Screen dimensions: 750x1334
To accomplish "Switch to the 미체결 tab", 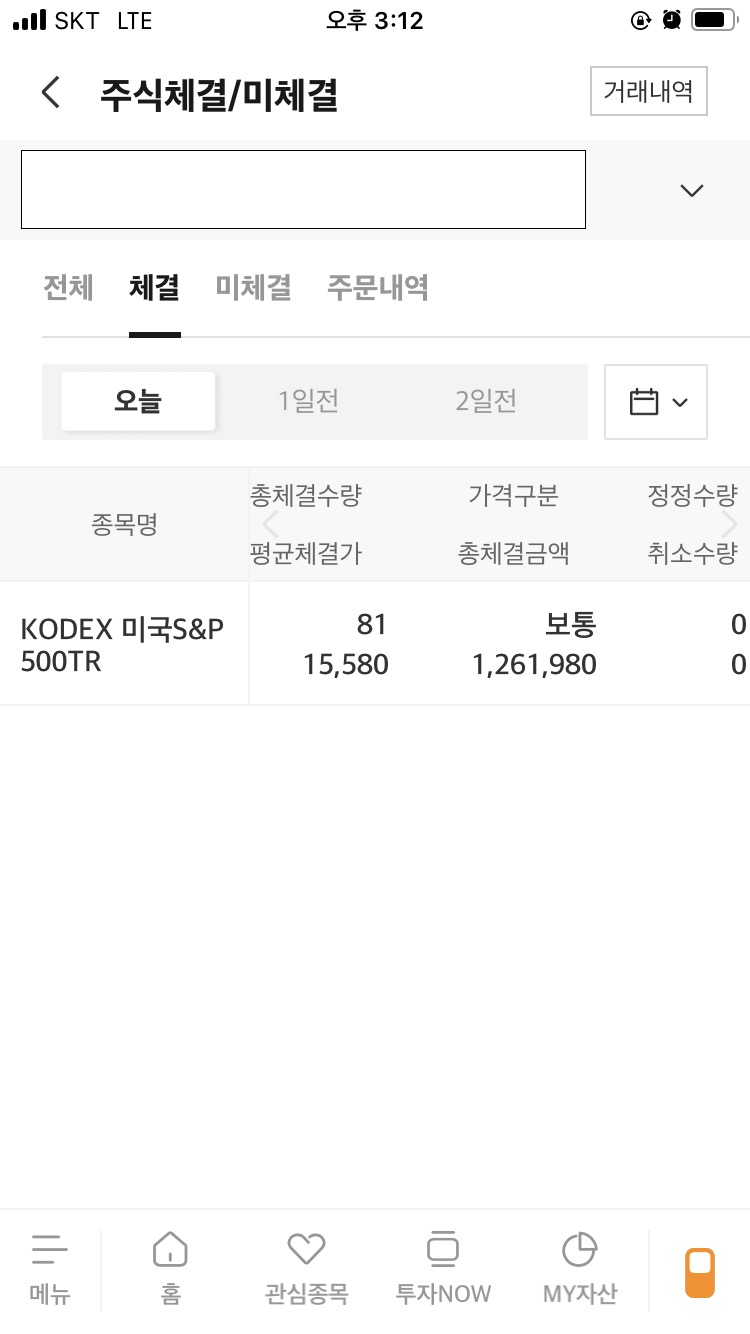I will 253,287.
